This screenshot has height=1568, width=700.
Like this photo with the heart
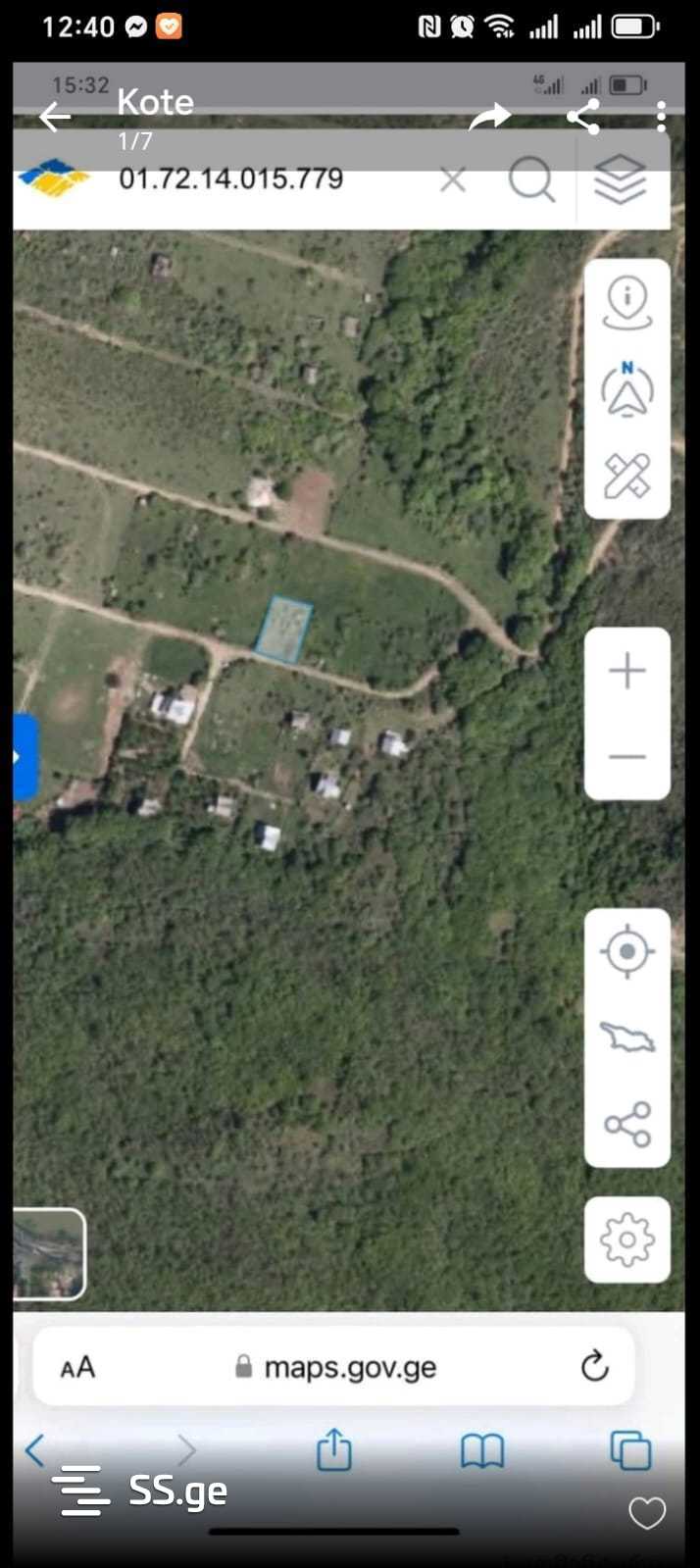click(x=647, y=1513)
